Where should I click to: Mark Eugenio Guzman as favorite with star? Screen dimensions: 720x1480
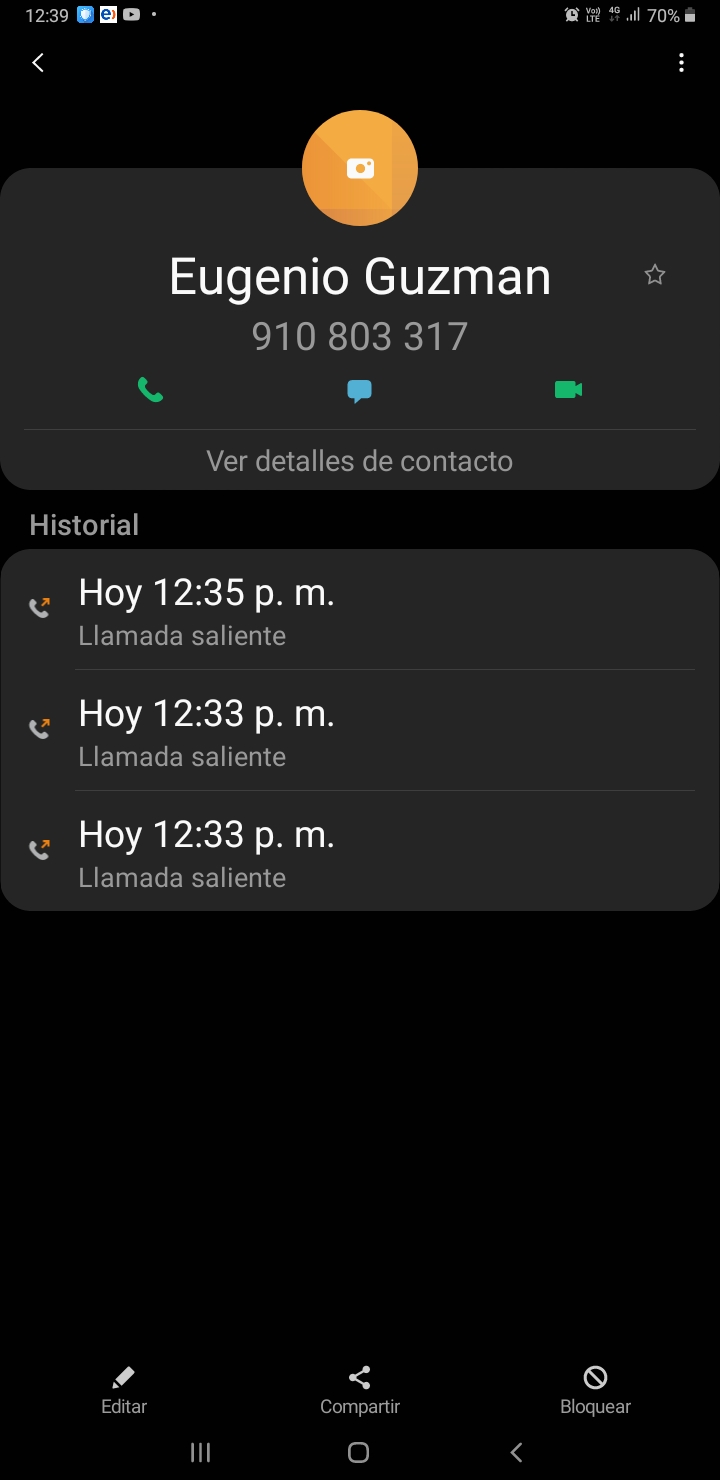(x=655, y=275)
